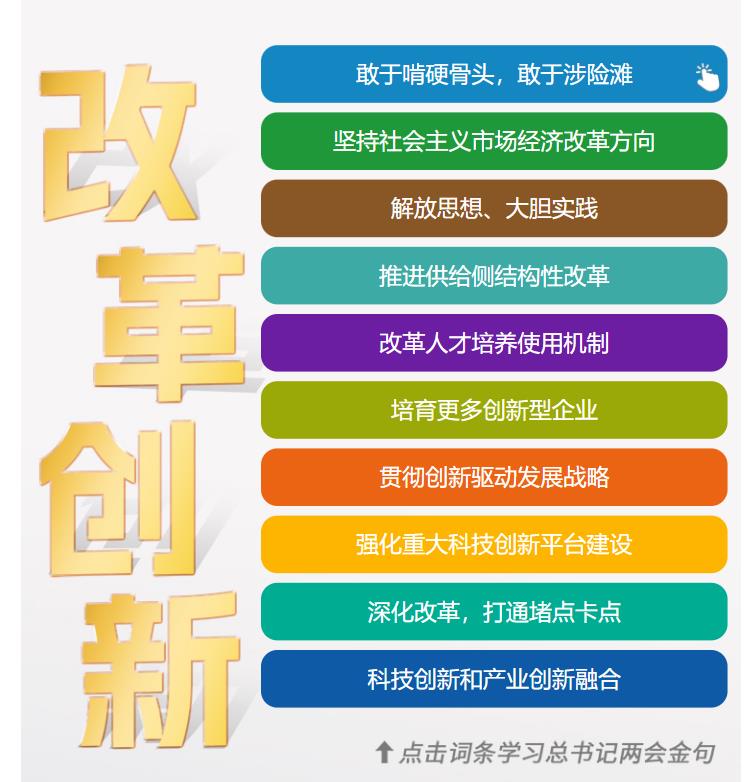Open 贯彻创新驱动发展战略
Screen dimensions: 755x782
(494, 477)
